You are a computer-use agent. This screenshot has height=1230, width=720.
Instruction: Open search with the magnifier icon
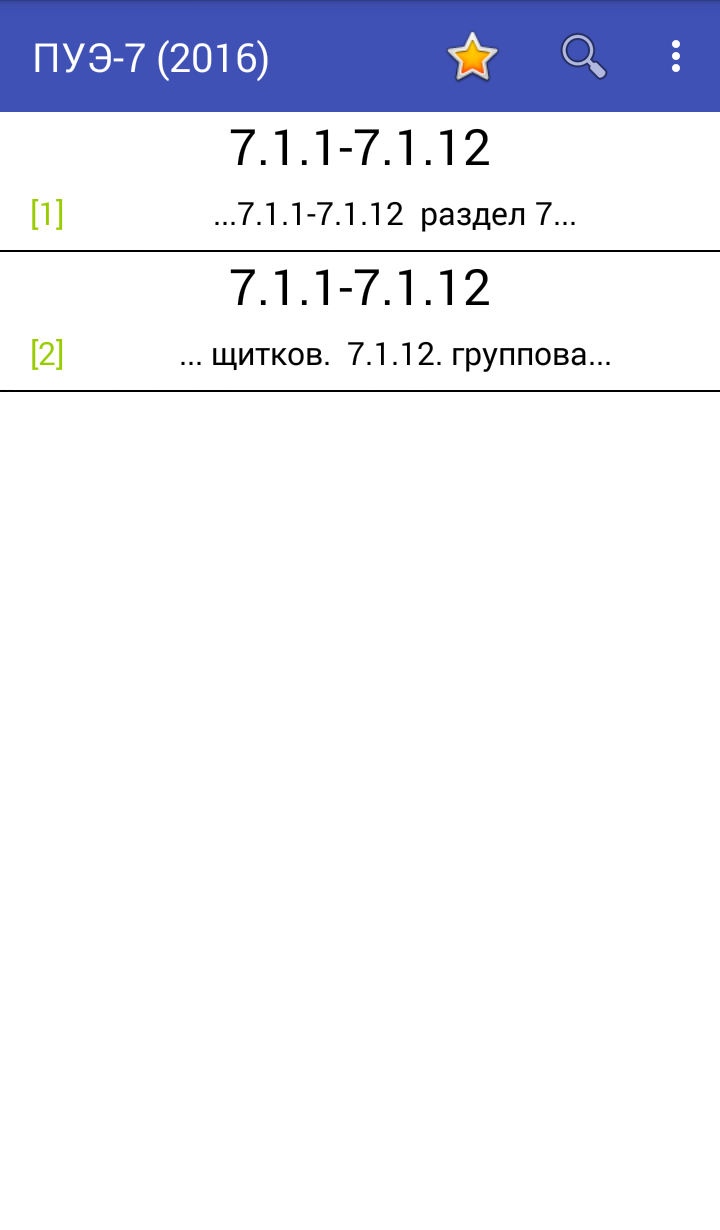coord(584,57)
